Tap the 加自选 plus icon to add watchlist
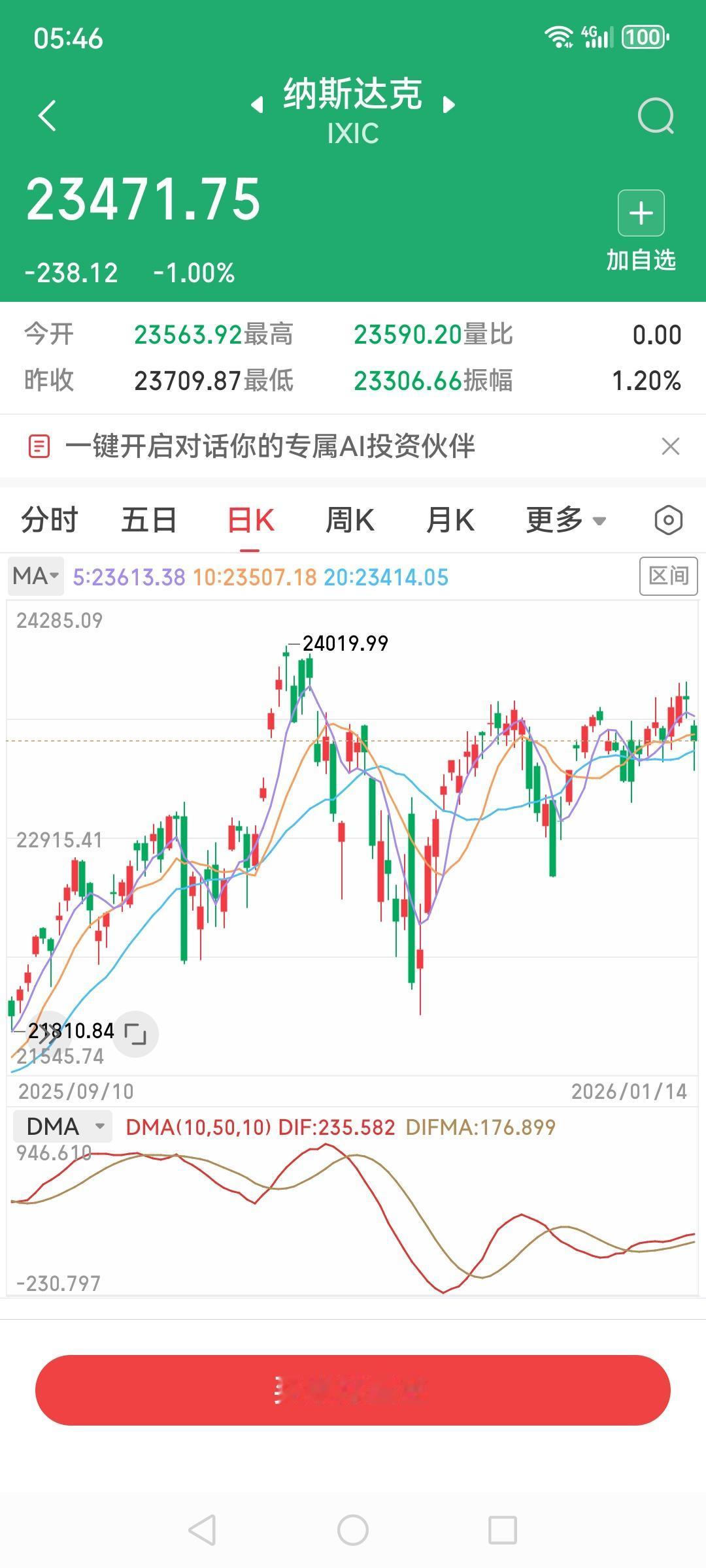The image size is (706, 1568). [x=641, y=213]
